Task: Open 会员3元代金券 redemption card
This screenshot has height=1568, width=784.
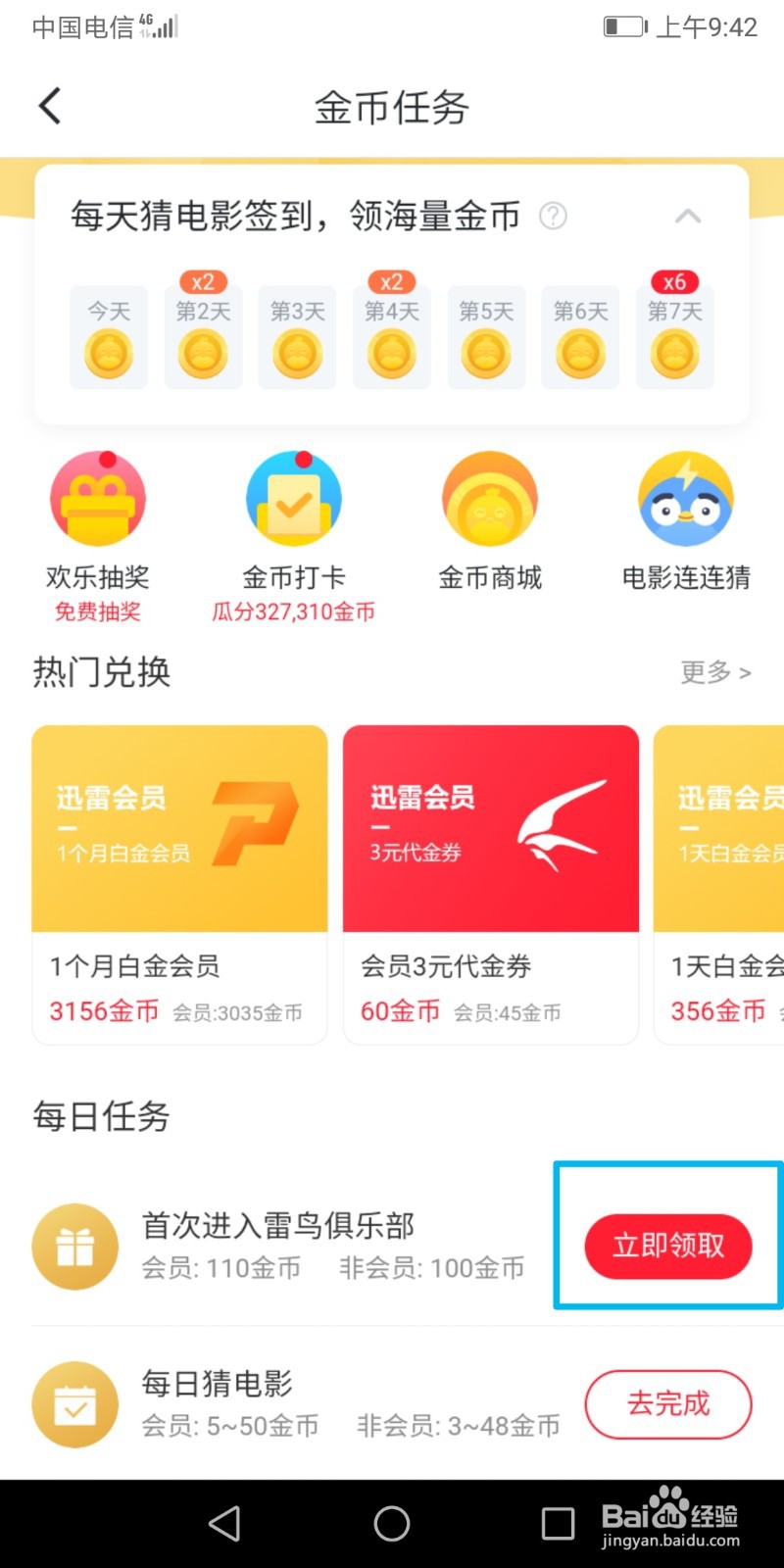Action: (490, 884)
